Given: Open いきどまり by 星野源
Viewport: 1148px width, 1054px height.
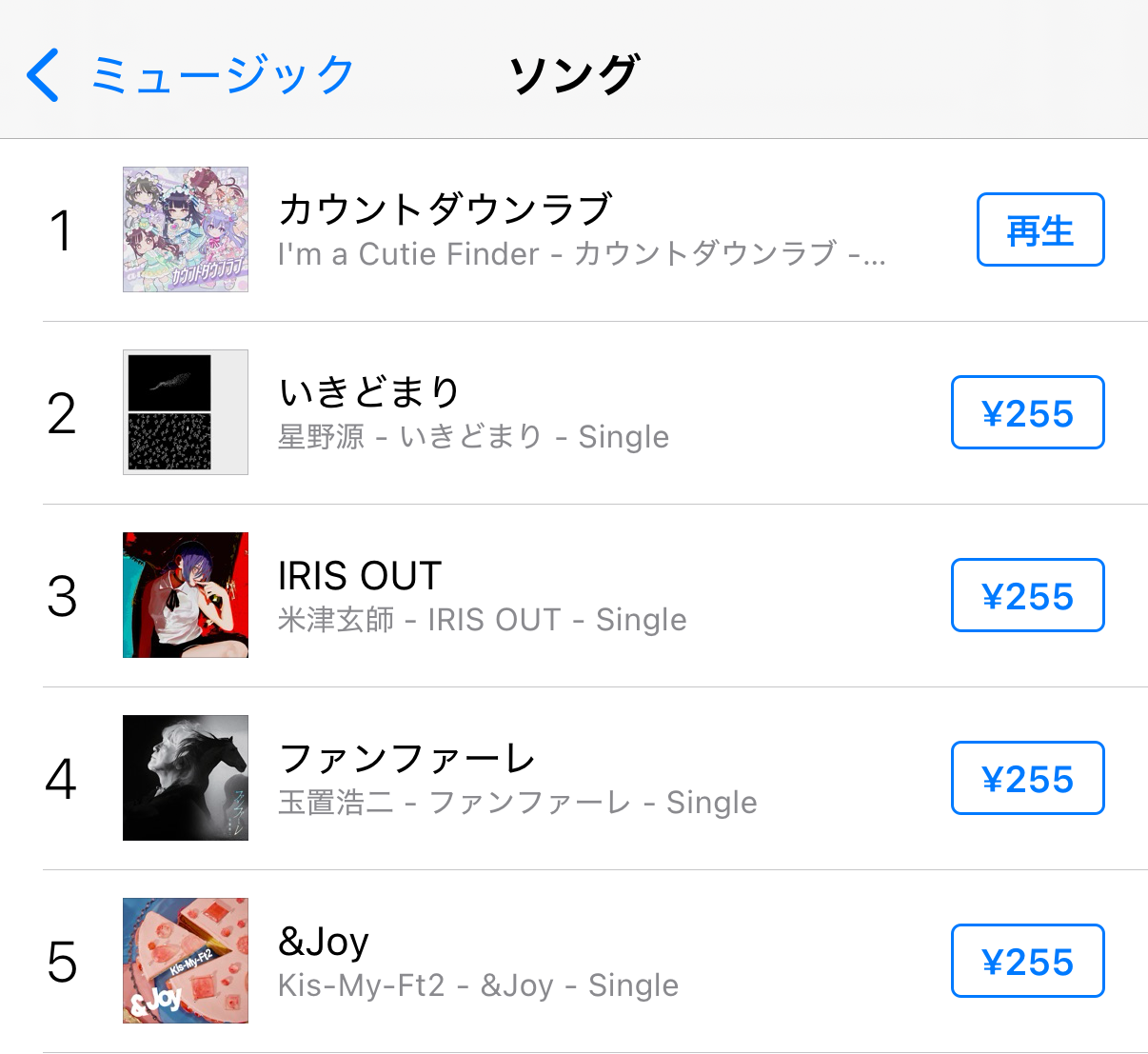Looking at the screenshot, I should (x=476, y=413).
